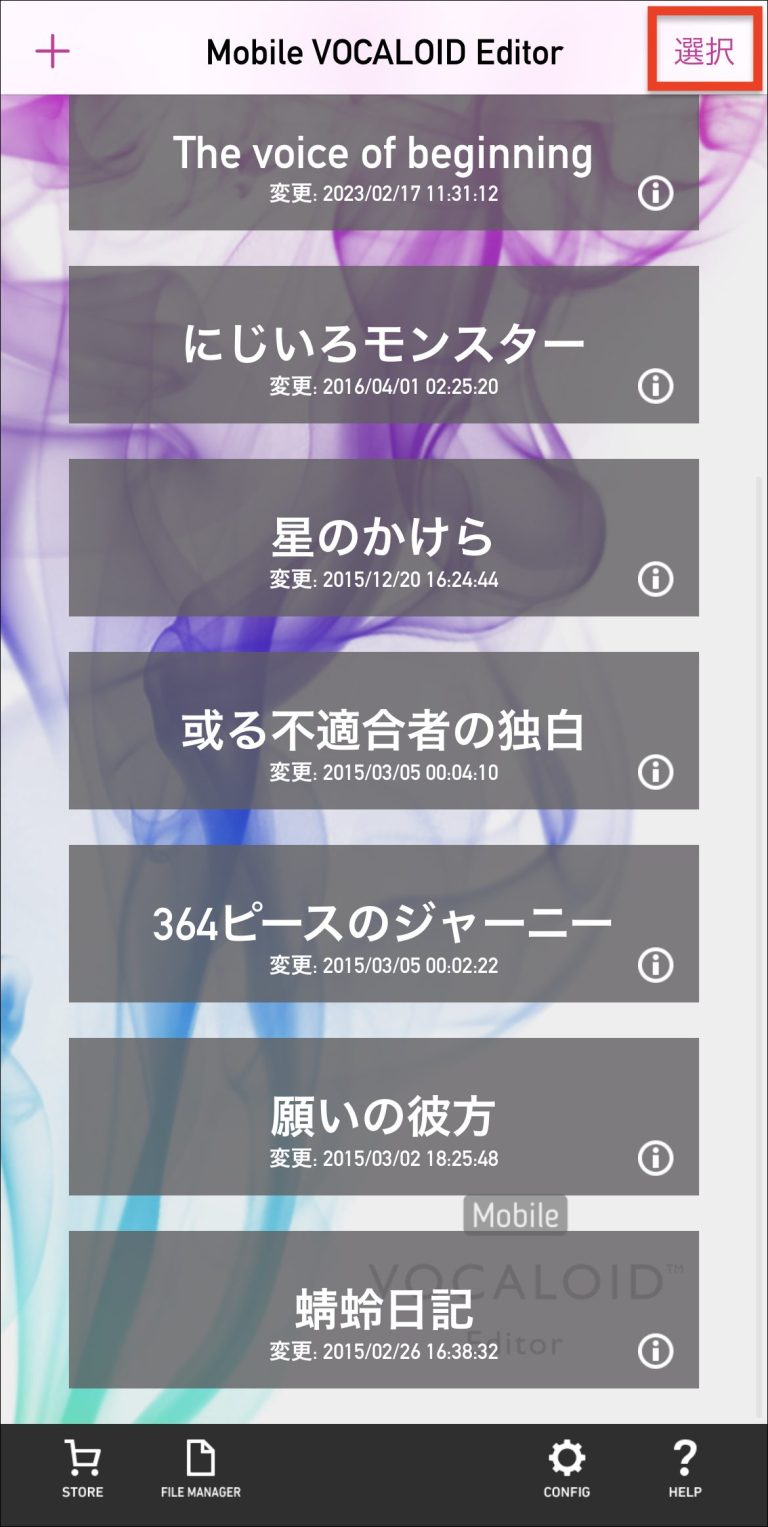Open the 星のかけら project
The image size is (768, 1527).
[383, 540]
